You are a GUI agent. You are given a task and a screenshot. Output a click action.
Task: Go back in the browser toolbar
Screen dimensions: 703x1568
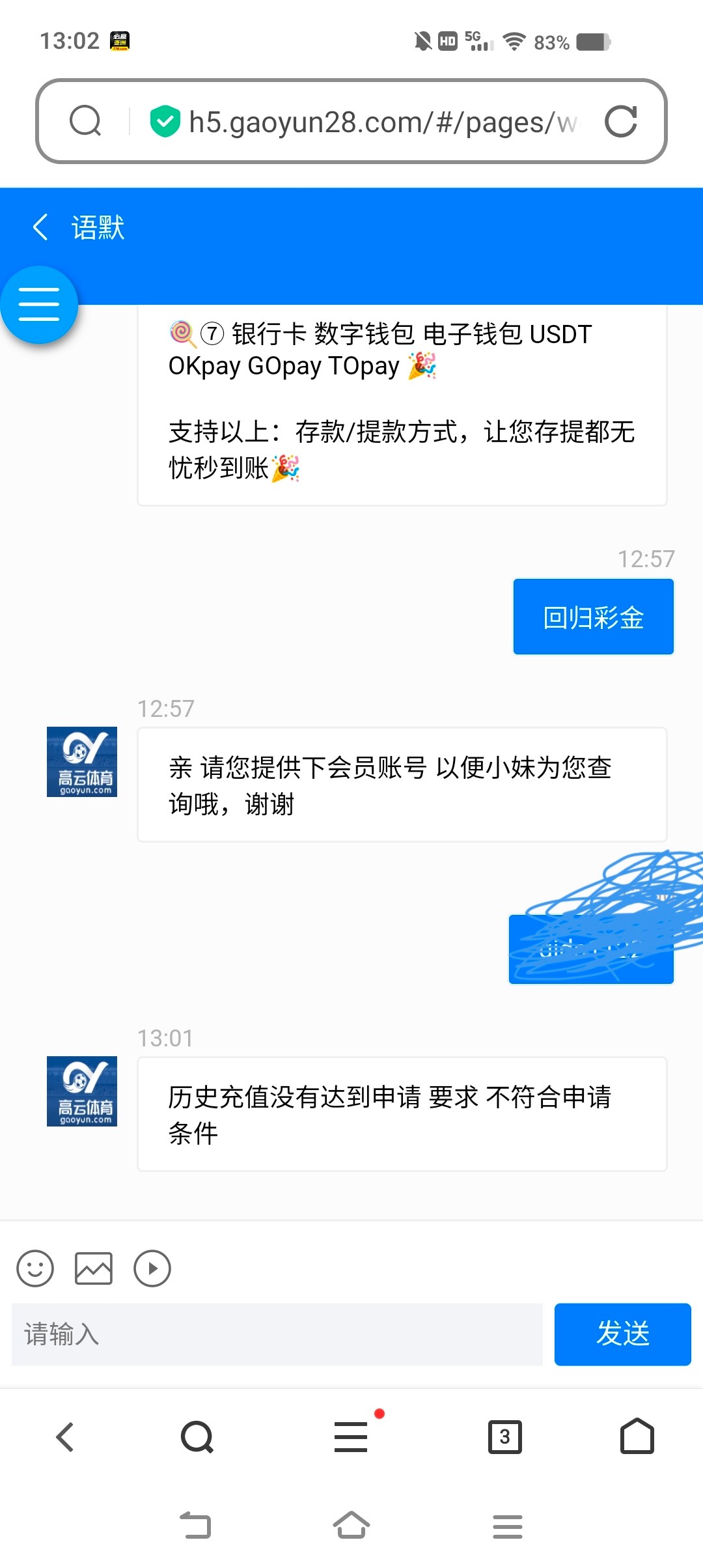(x=65, y=1437)
